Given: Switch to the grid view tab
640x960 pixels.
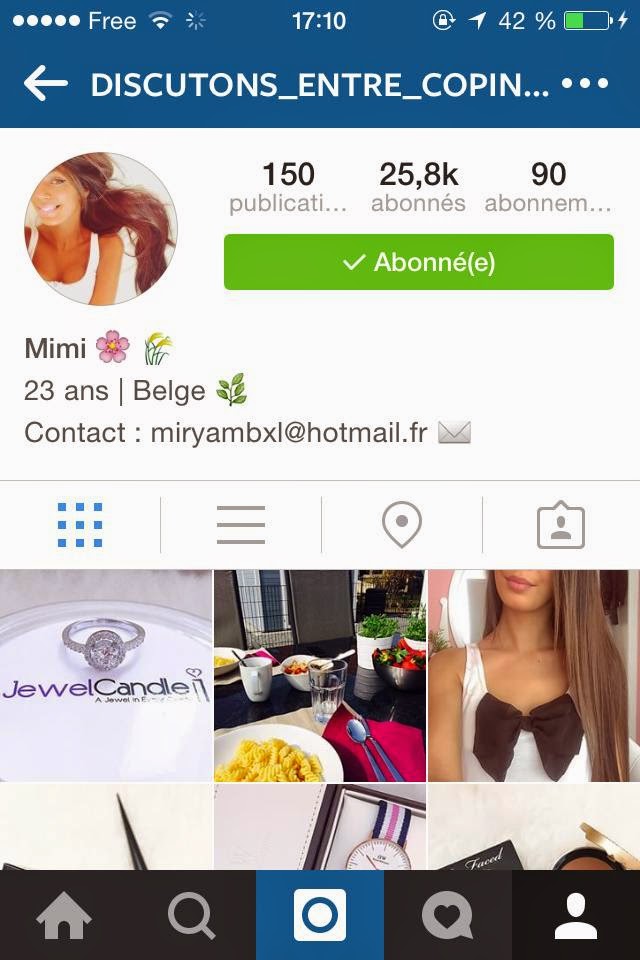Looking at the screenshot, I should click(x=80, y=525).
